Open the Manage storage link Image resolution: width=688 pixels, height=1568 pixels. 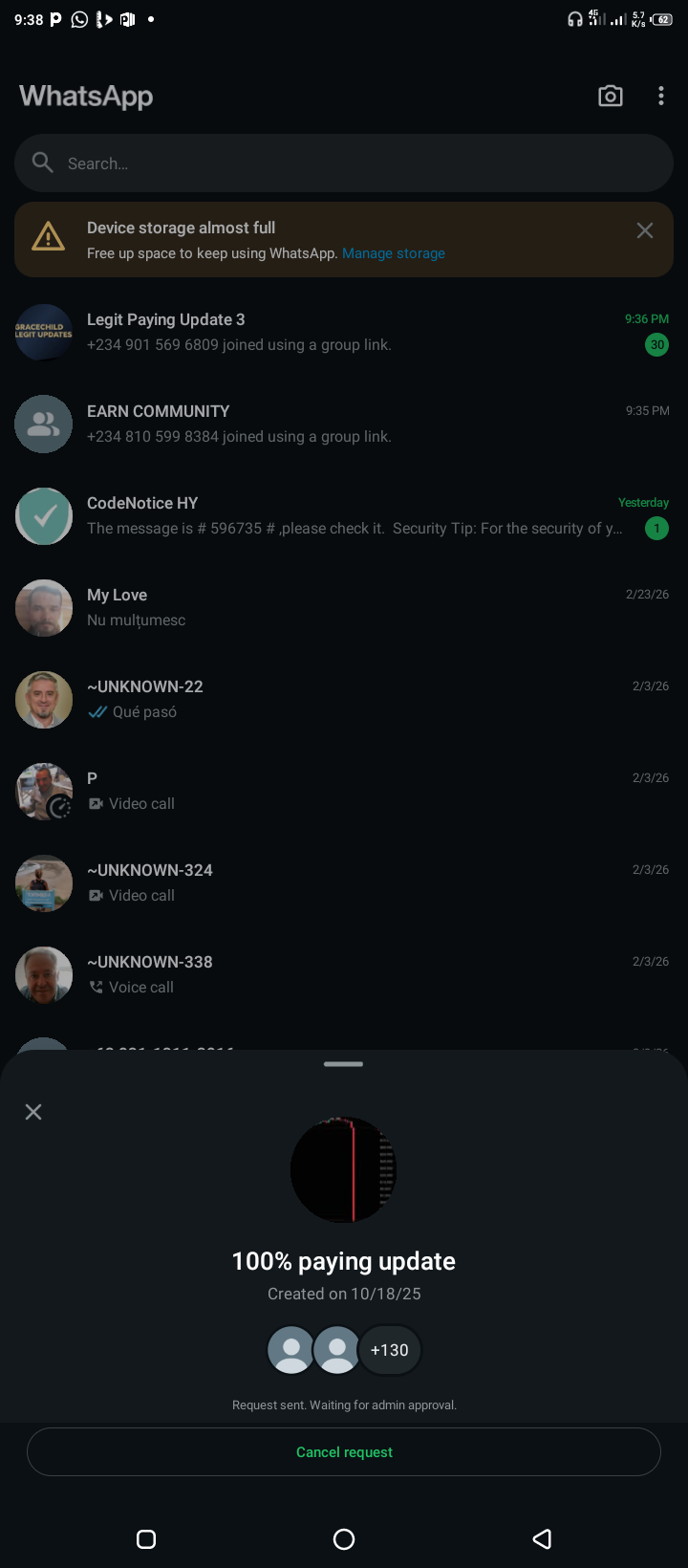tap(393, 253)
